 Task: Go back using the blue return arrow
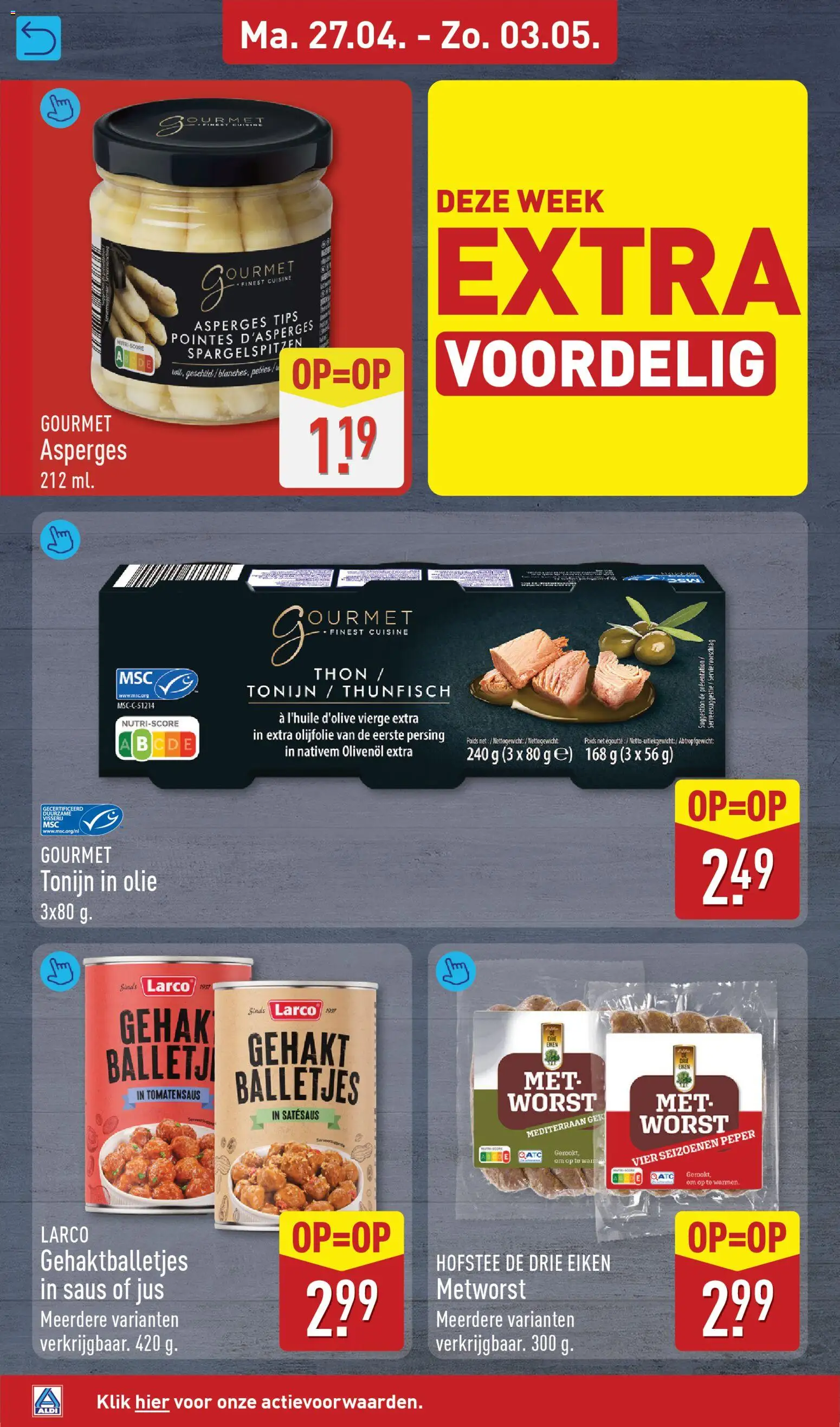pyautogui.click(x=38, y=38)
